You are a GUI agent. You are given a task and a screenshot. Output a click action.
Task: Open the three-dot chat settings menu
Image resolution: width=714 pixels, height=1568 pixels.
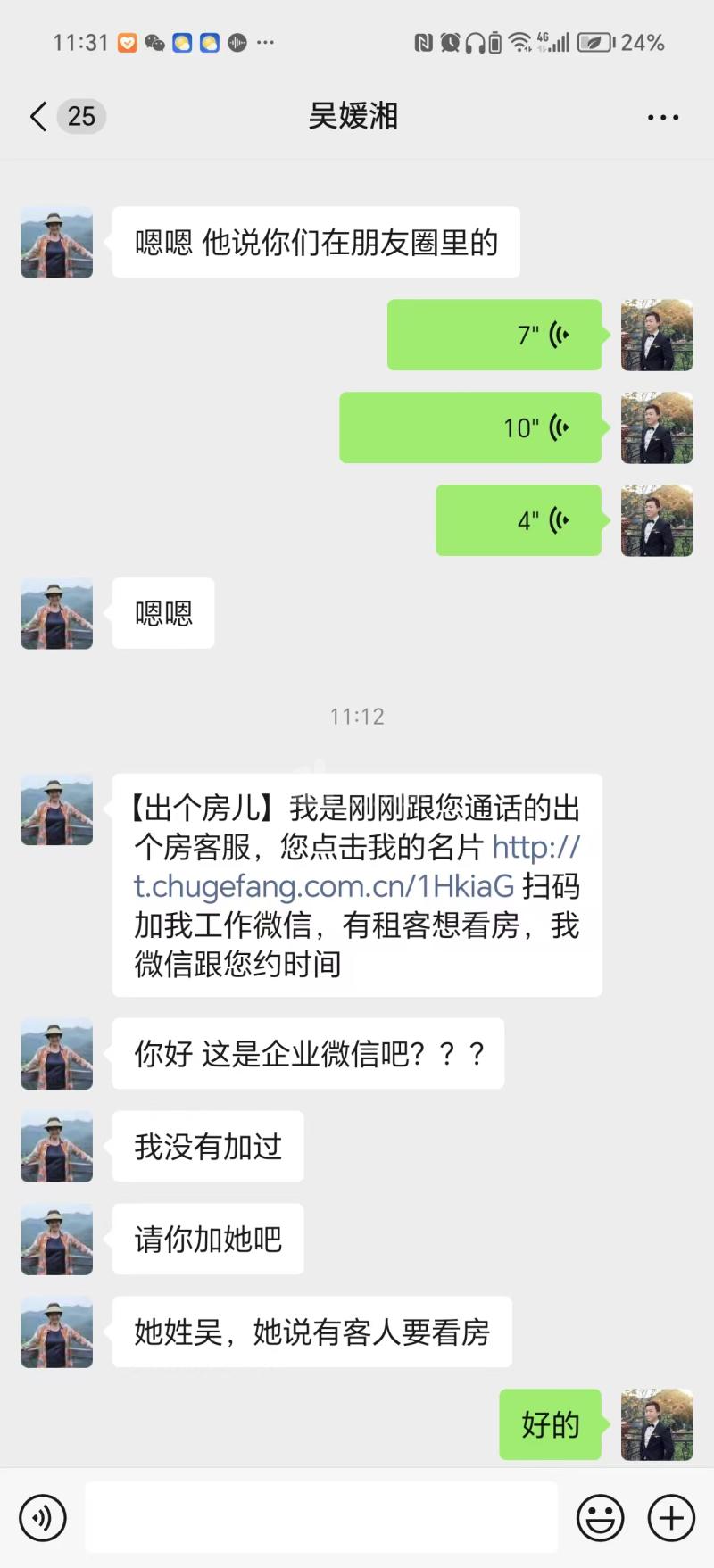click(663, 117)
